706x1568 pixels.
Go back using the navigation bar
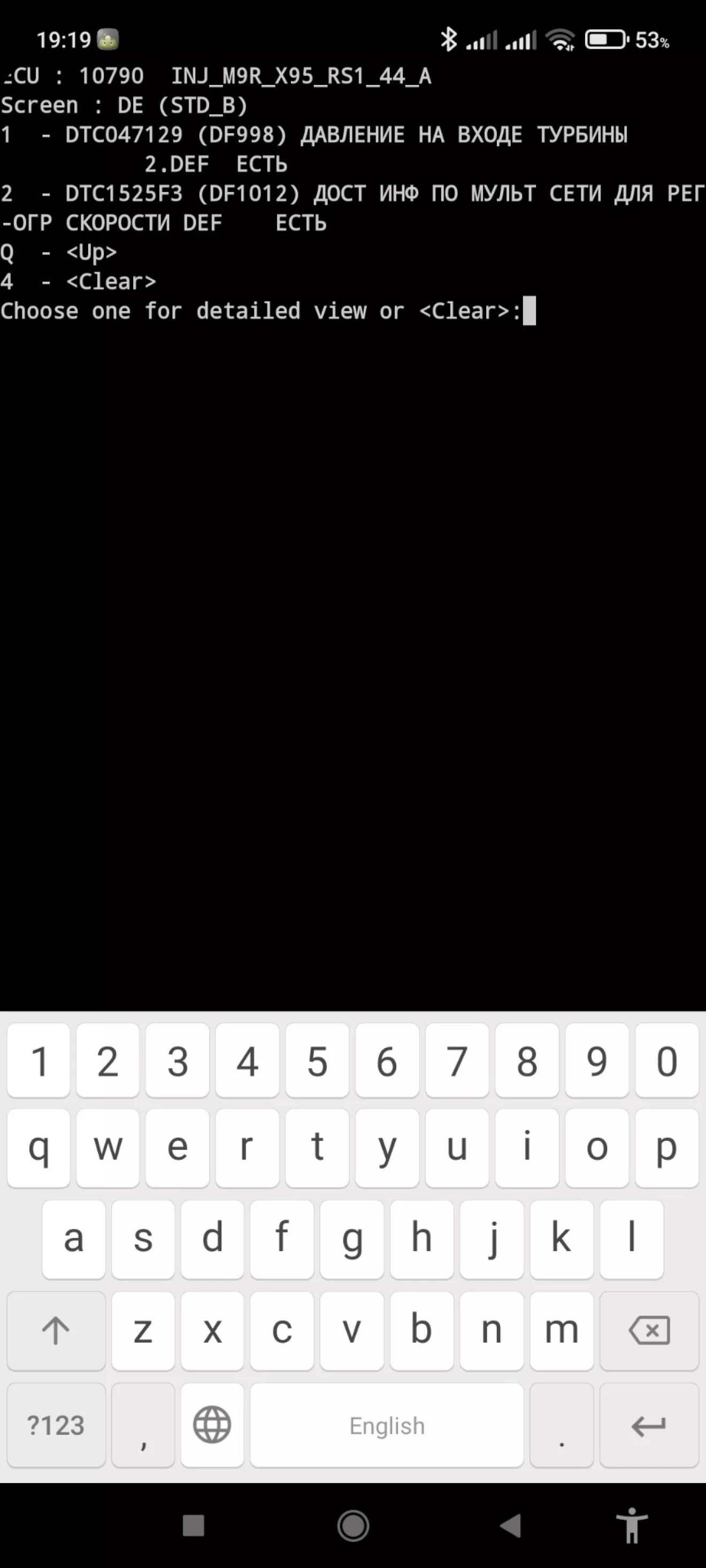[510, 1525]
